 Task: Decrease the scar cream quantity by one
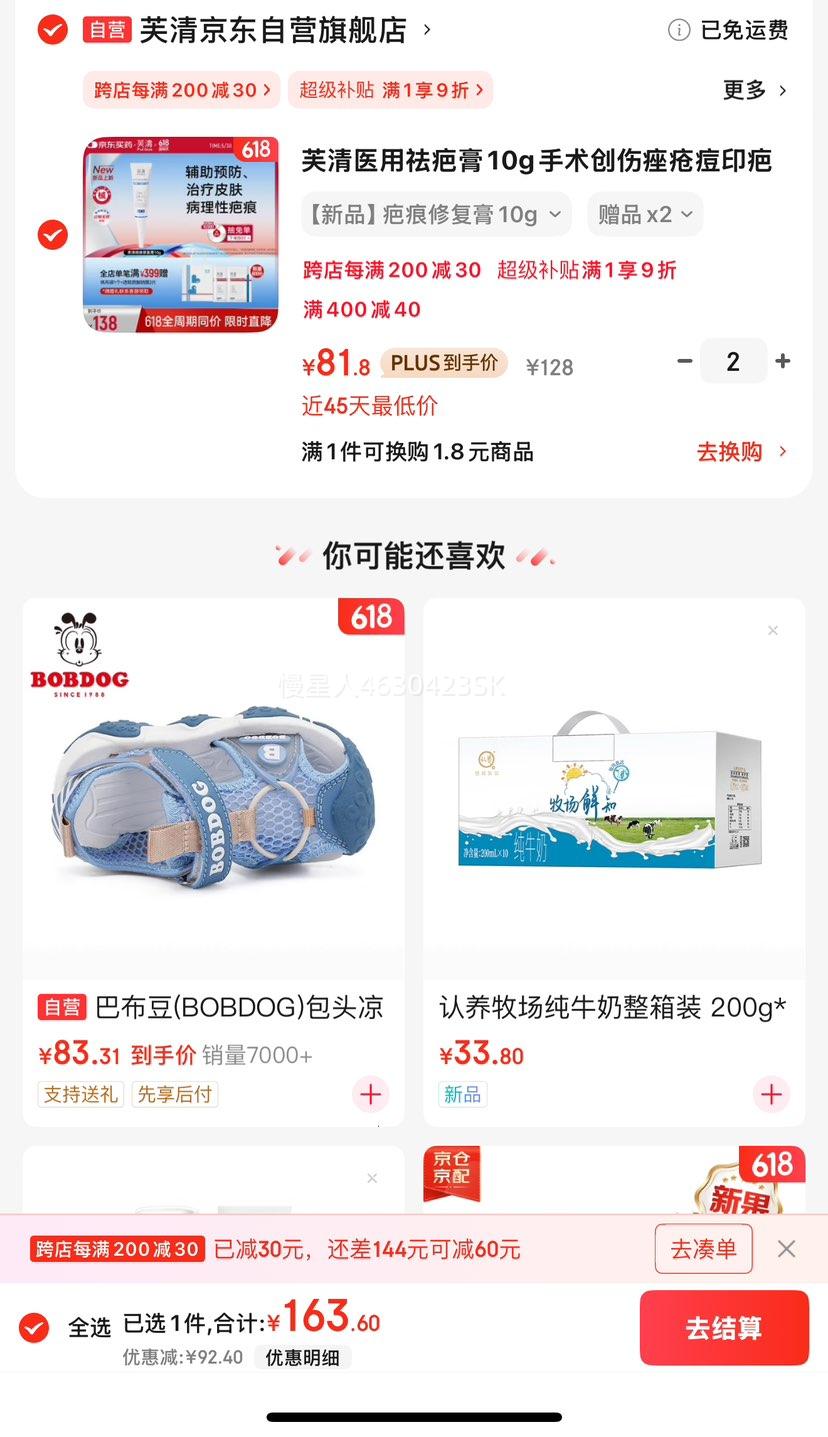click(685, 361)
